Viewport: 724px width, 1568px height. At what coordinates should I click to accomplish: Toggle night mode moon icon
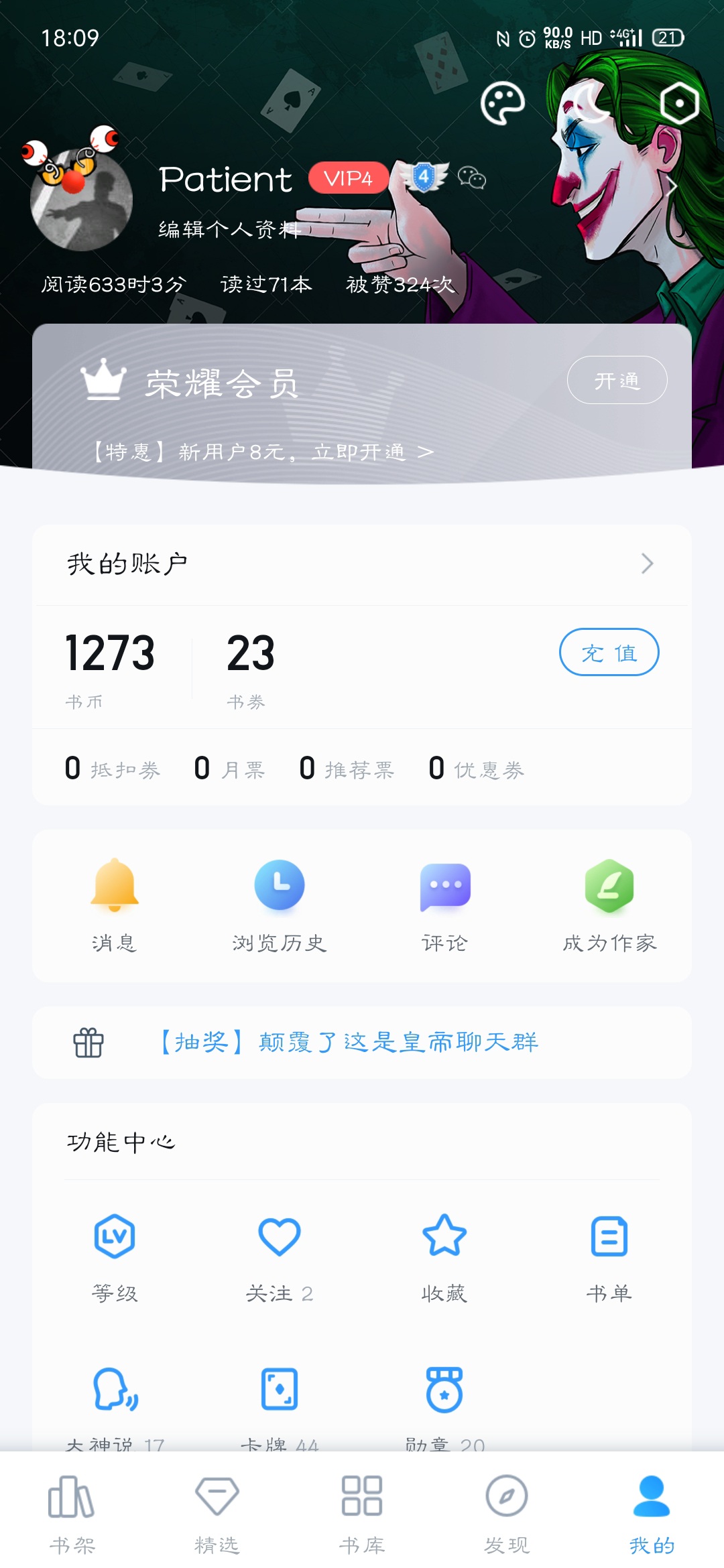[591, 104]
